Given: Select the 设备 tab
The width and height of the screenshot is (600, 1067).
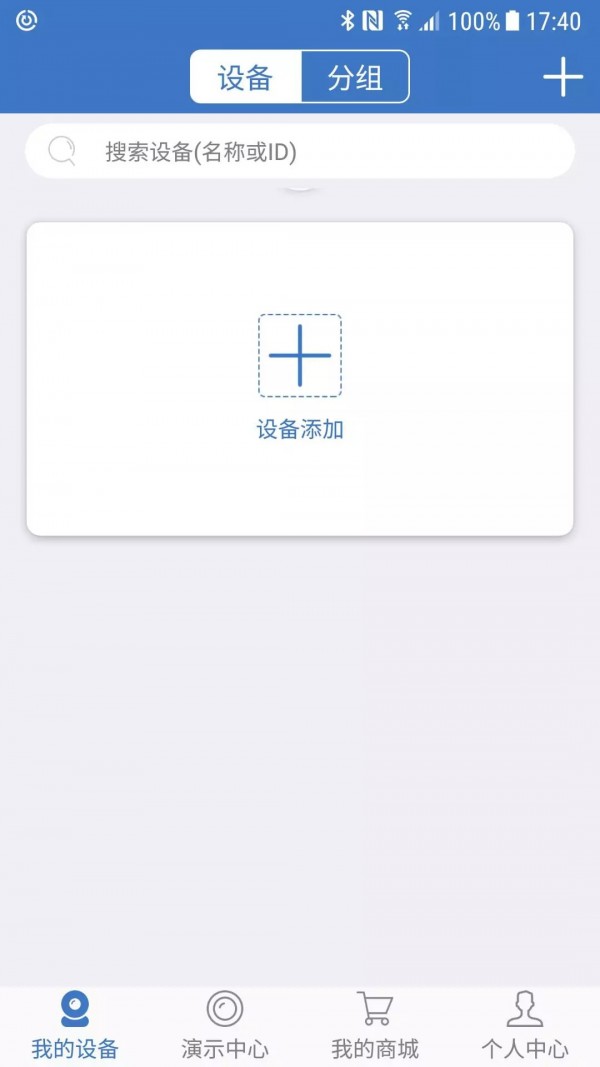Looking at the screenshot, I should coord(246,77).
